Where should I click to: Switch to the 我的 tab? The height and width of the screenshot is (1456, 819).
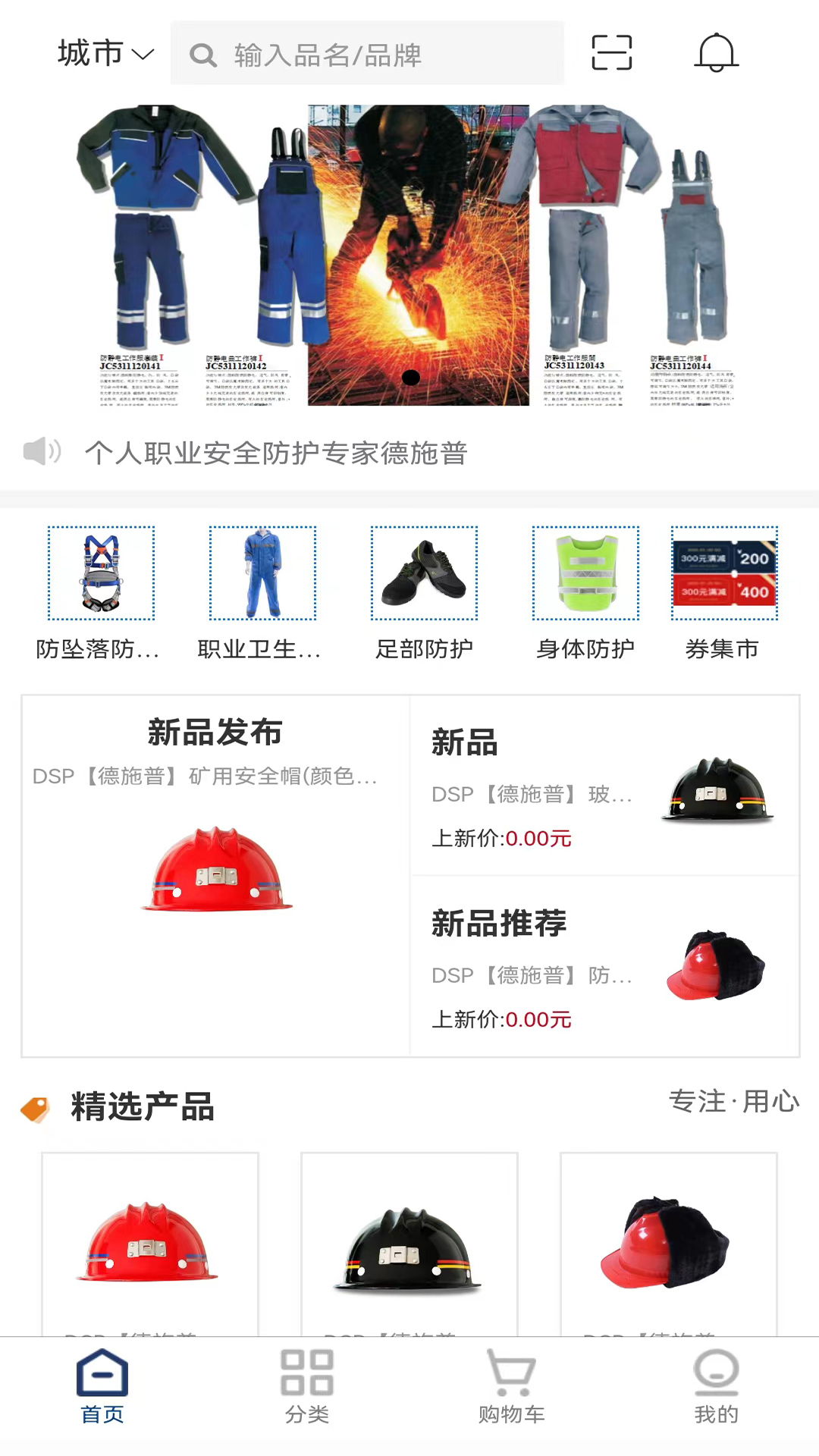pyautogui.click(x=717, y=1388)
